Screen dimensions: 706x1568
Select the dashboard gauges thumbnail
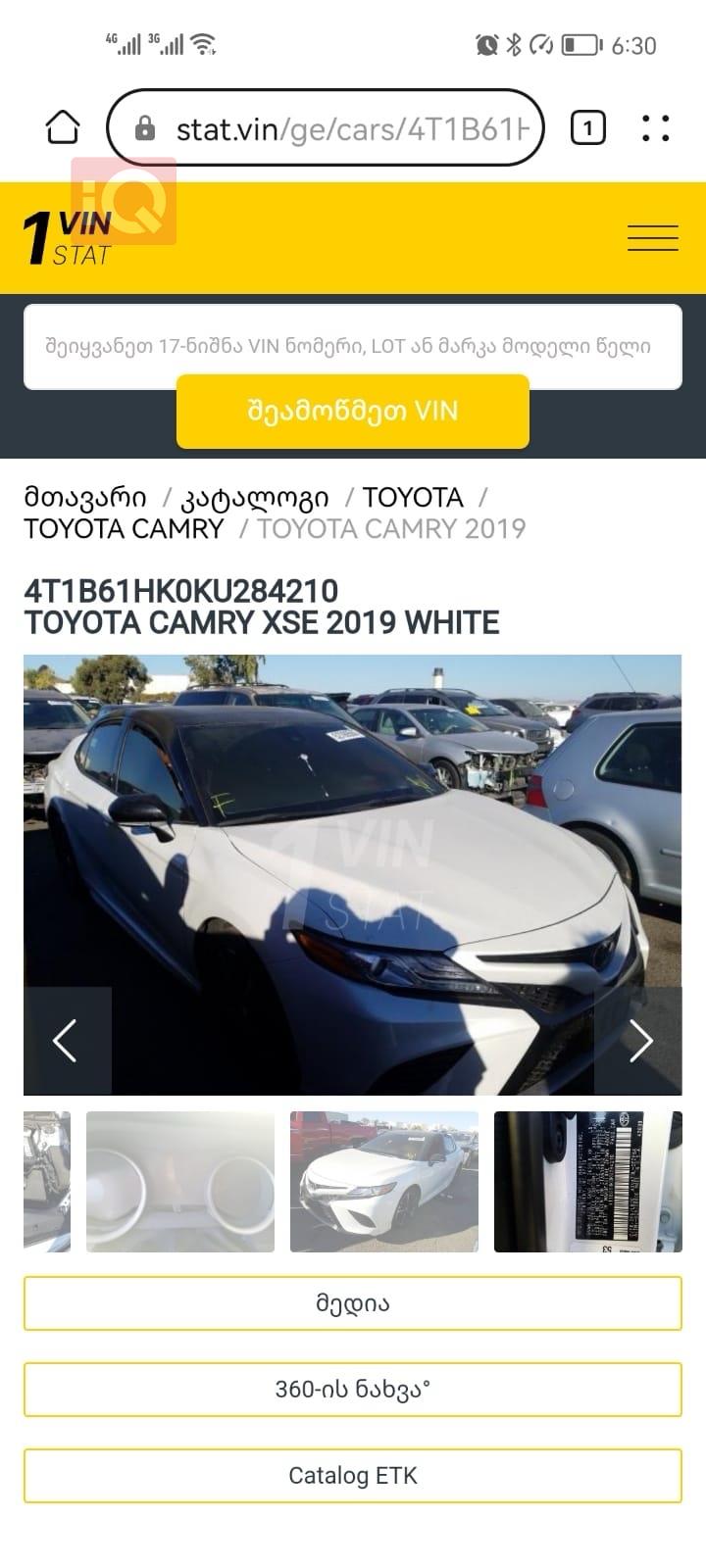180,1181
